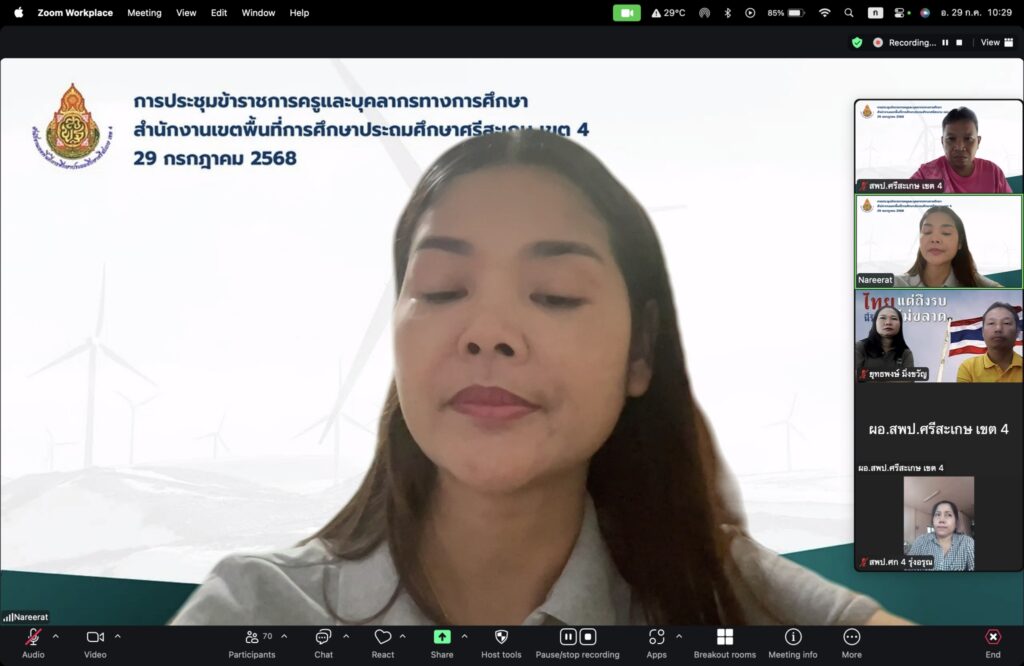Open the Video camera control
The height and width of the screenshot is (666, 1024).
tap(95, 638)
